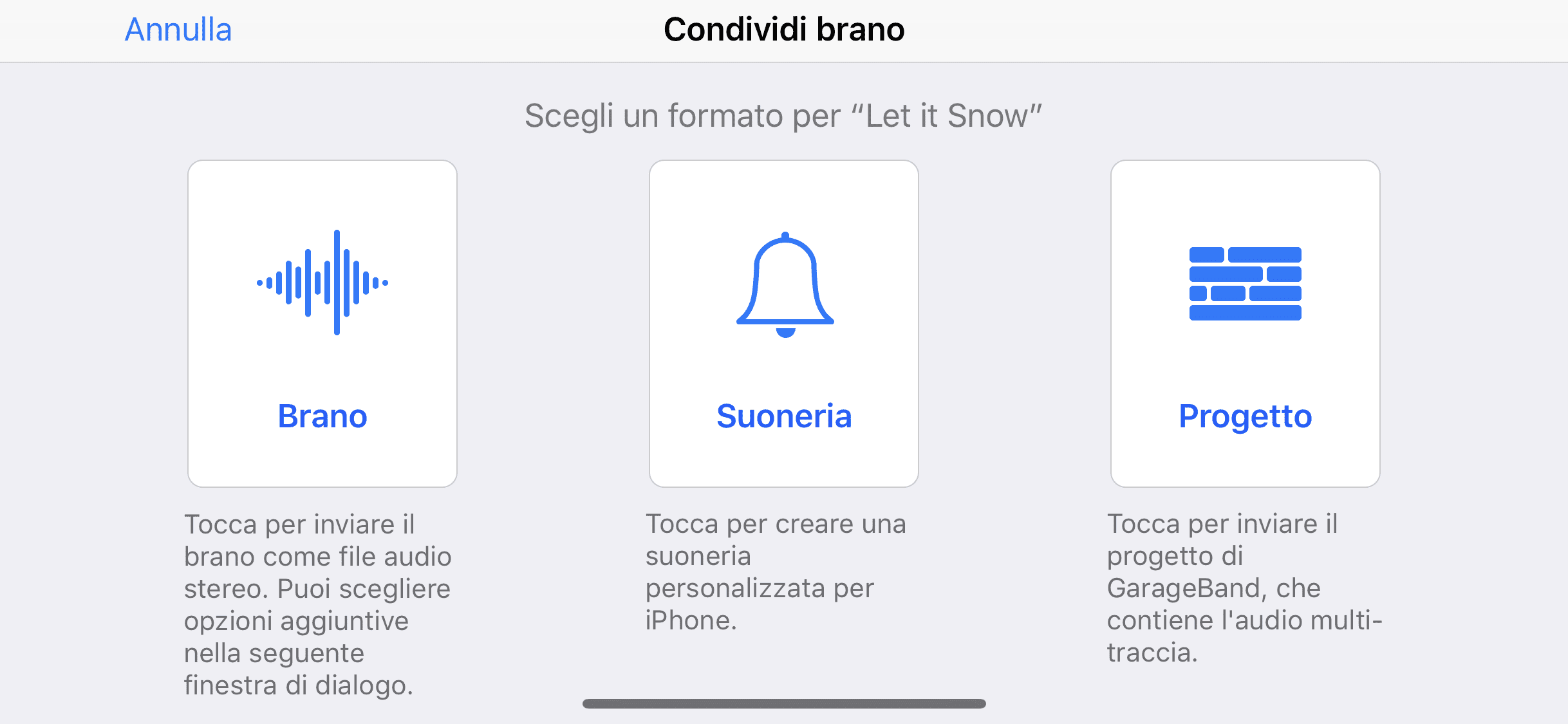Select Suoneria to create a ringtone
Image resolution: width=1568 pixels, height=724 pixels.
784,324
